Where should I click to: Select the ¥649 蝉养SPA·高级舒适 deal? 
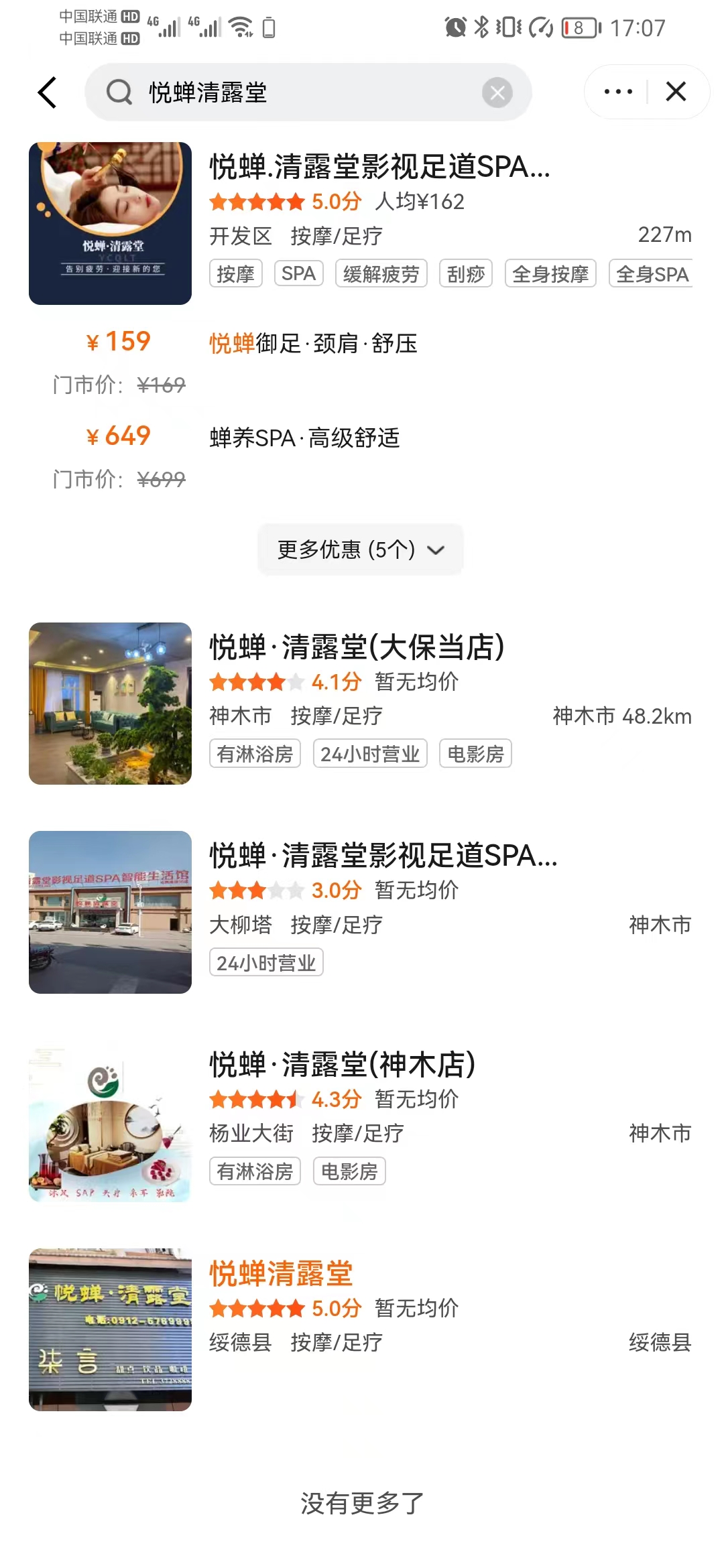tap(305, 438)
